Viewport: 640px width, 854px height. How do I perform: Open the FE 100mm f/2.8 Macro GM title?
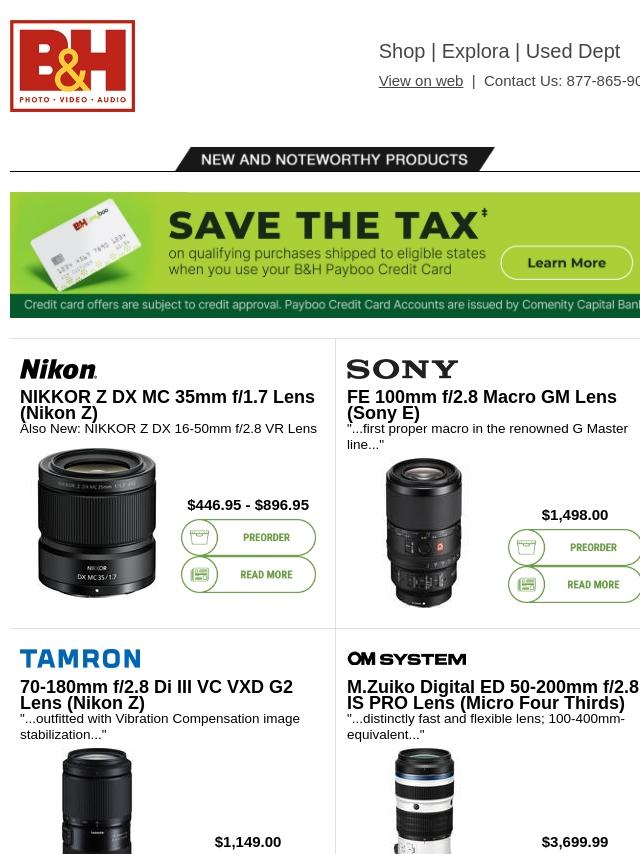coord(481,405)
